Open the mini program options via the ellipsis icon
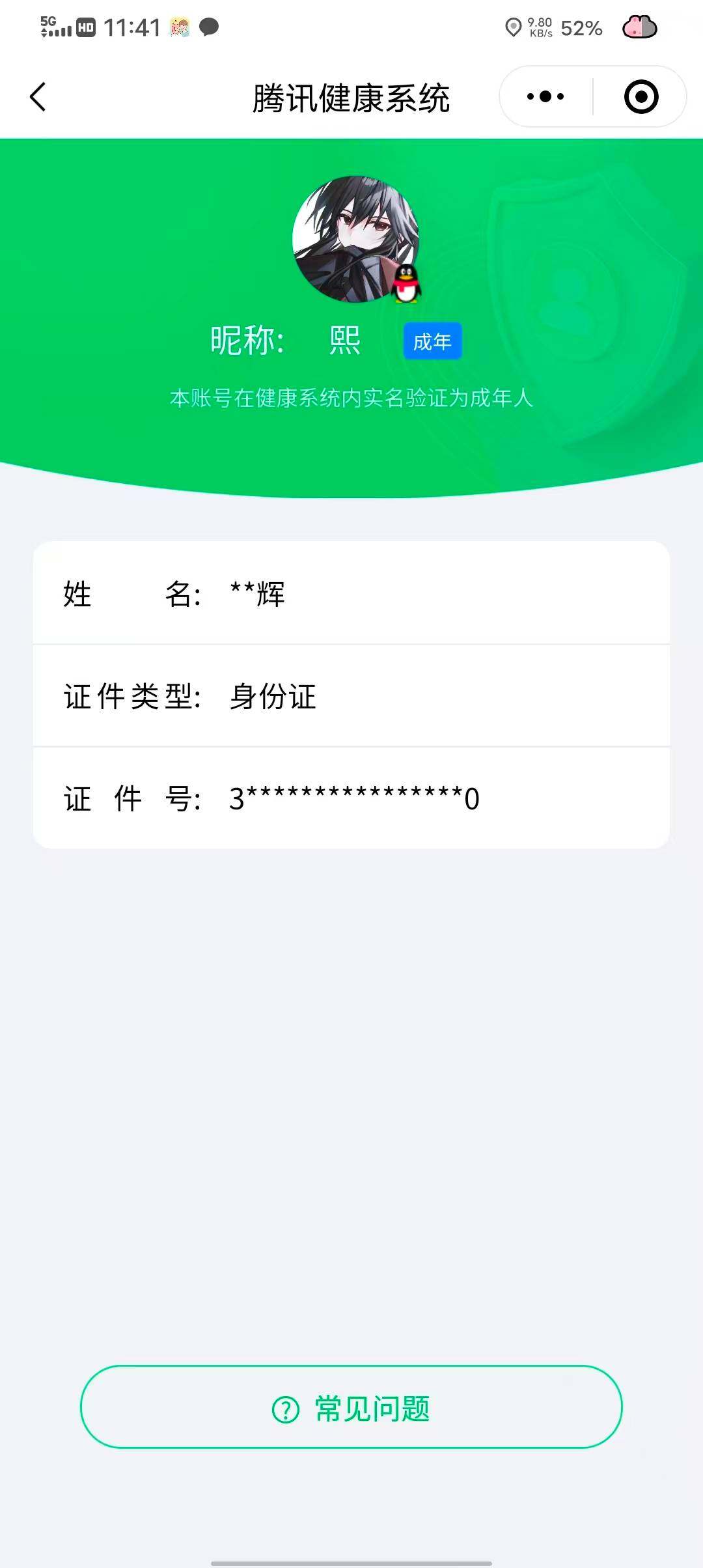The image size is (703, 1568). click(x=544, y=96)
